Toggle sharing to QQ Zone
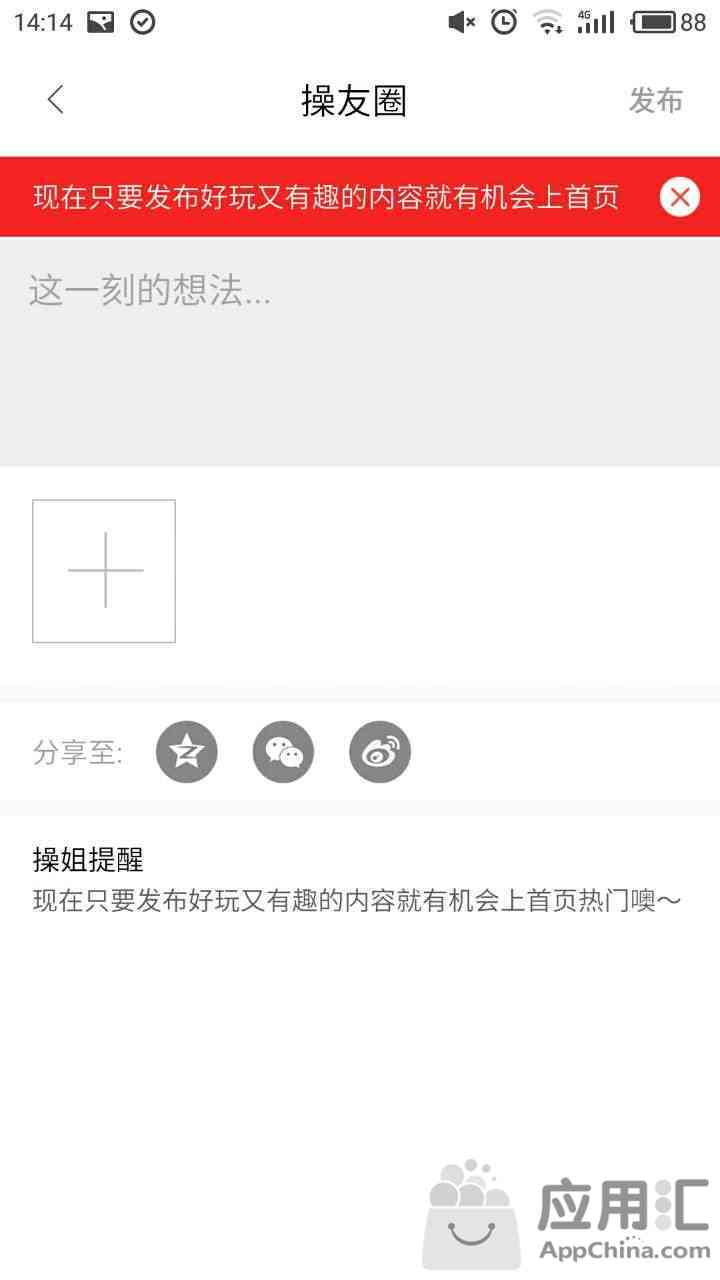720x1280 pixels. pyautogui.click(x=187, y=752)
